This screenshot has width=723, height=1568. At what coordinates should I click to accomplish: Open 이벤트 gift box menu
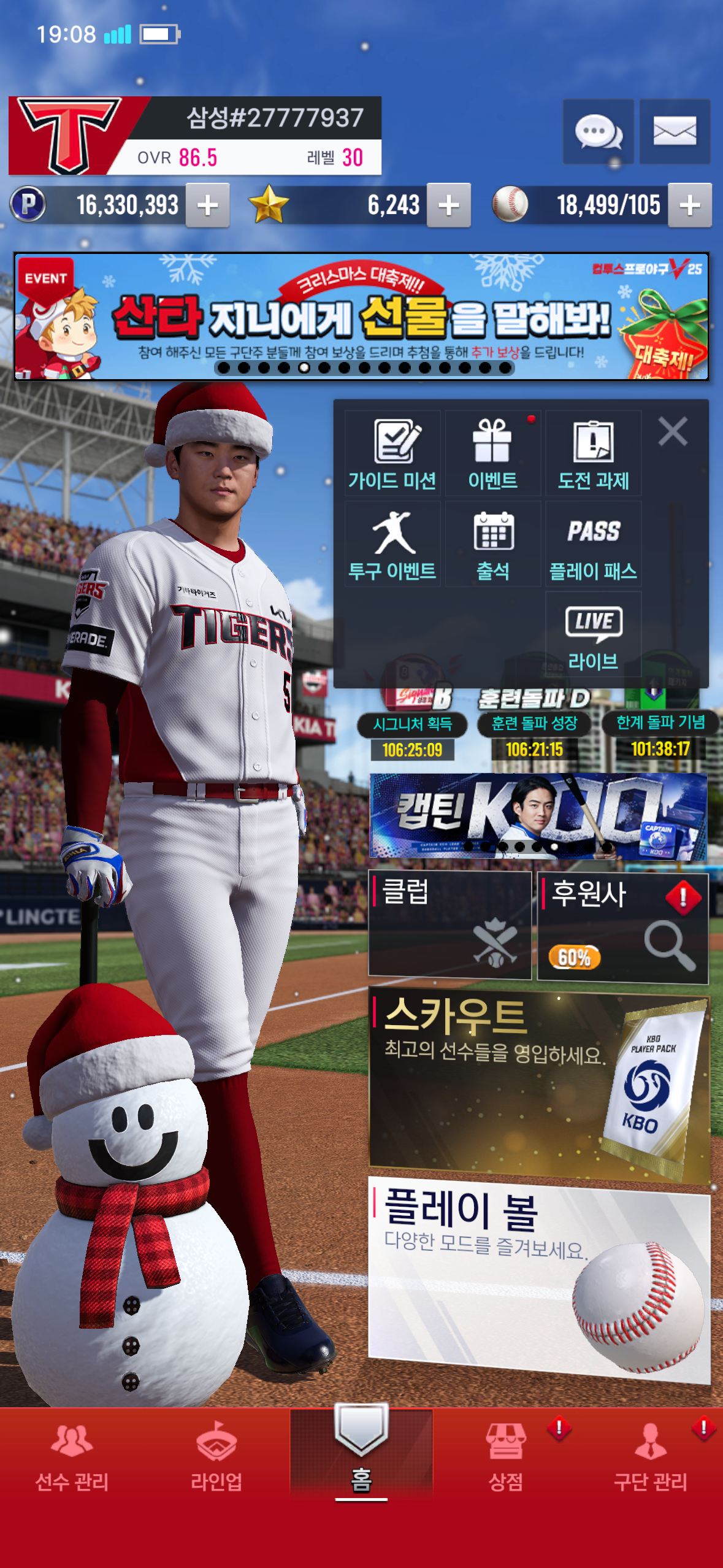coord(492,454)
